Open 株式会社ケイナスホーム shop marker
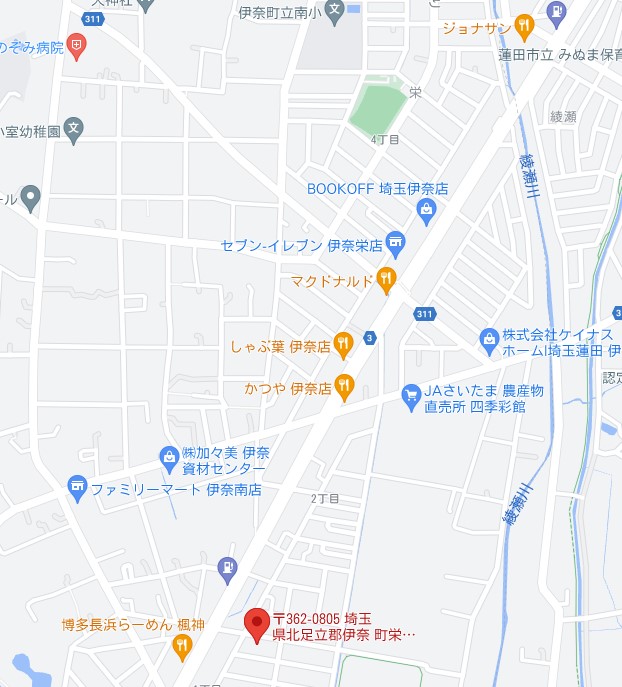Image resolution: width=622 pixels, height=687 pixels. (489, 341)
